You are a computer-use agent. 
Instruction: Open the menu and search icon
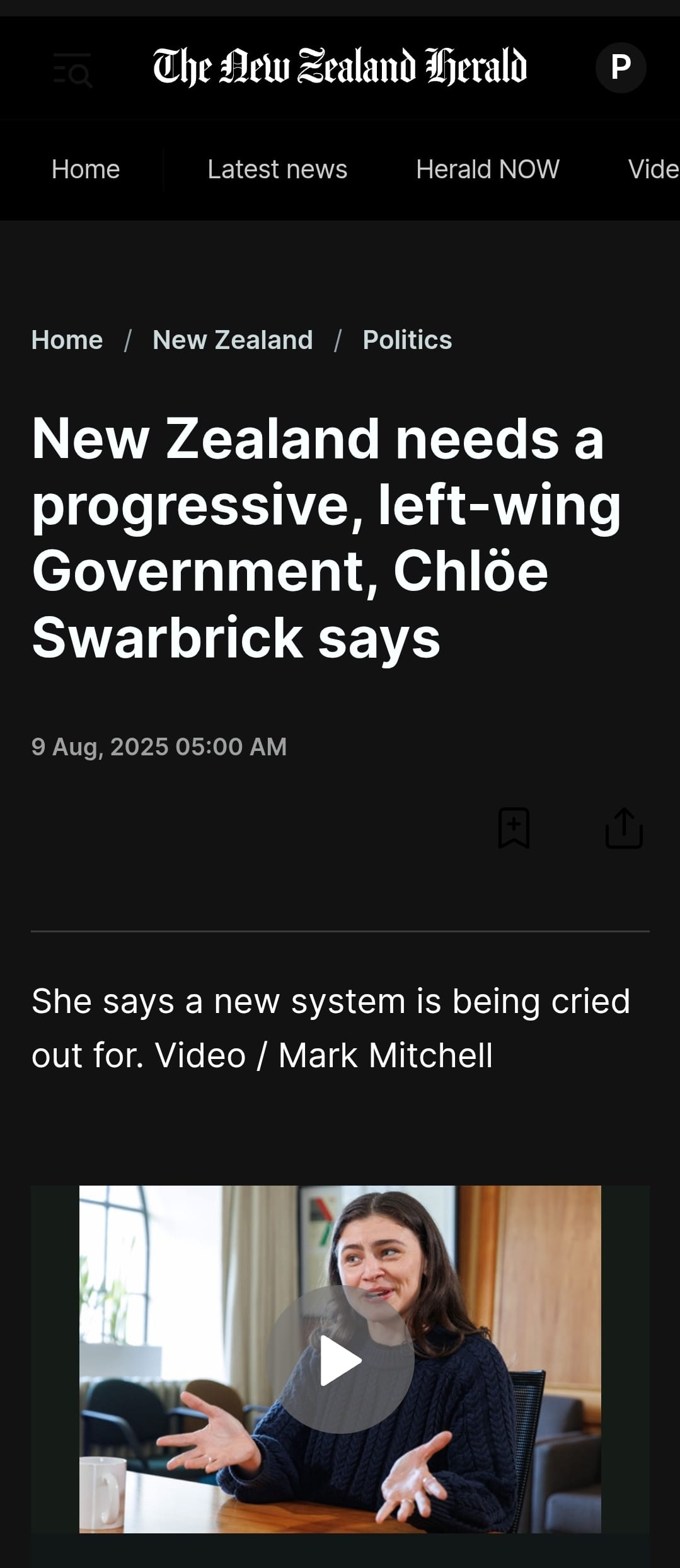(72, 70)
